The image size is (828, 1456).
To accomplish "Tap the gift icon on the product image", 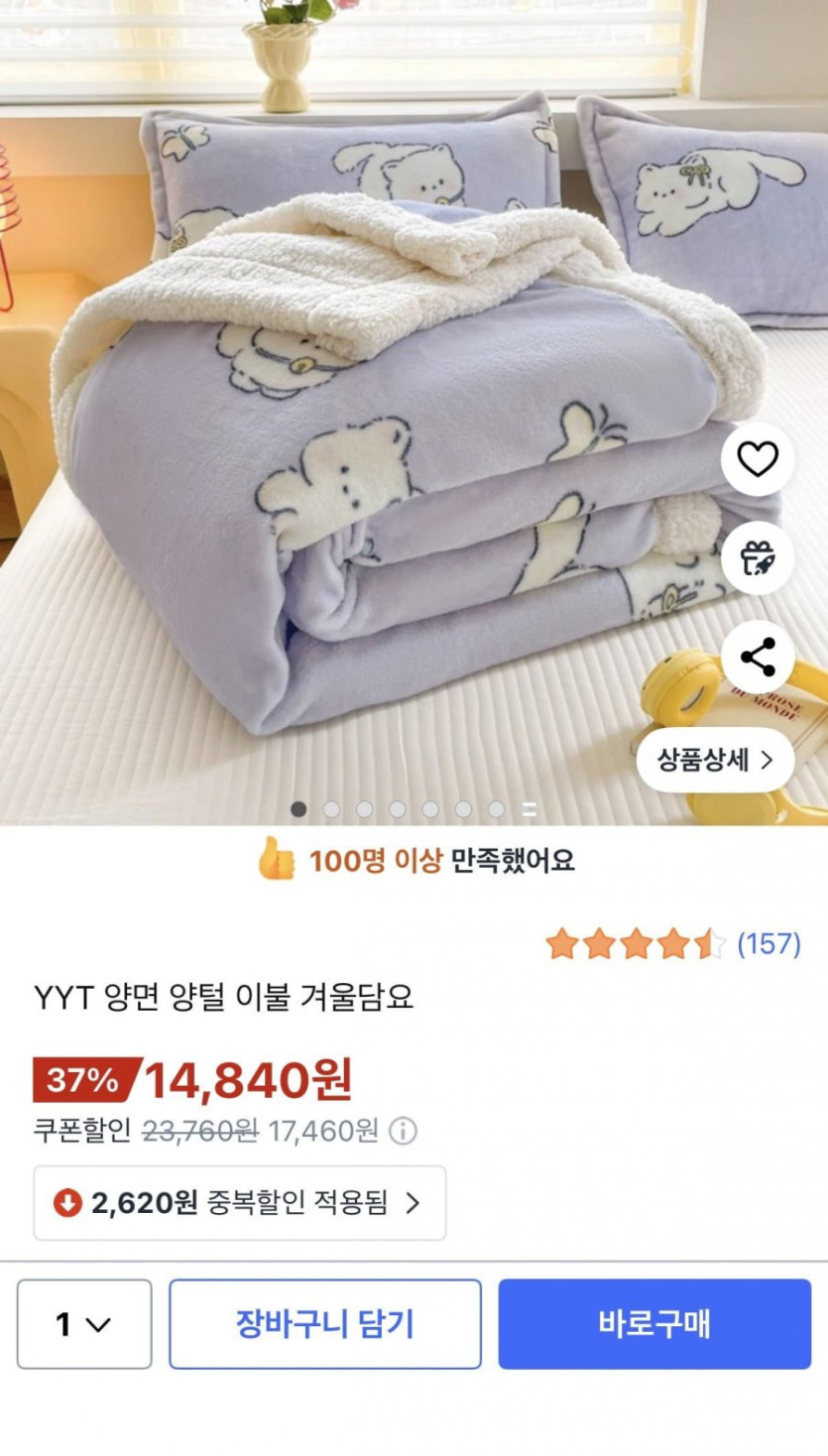I will click(x=758, y=558).
